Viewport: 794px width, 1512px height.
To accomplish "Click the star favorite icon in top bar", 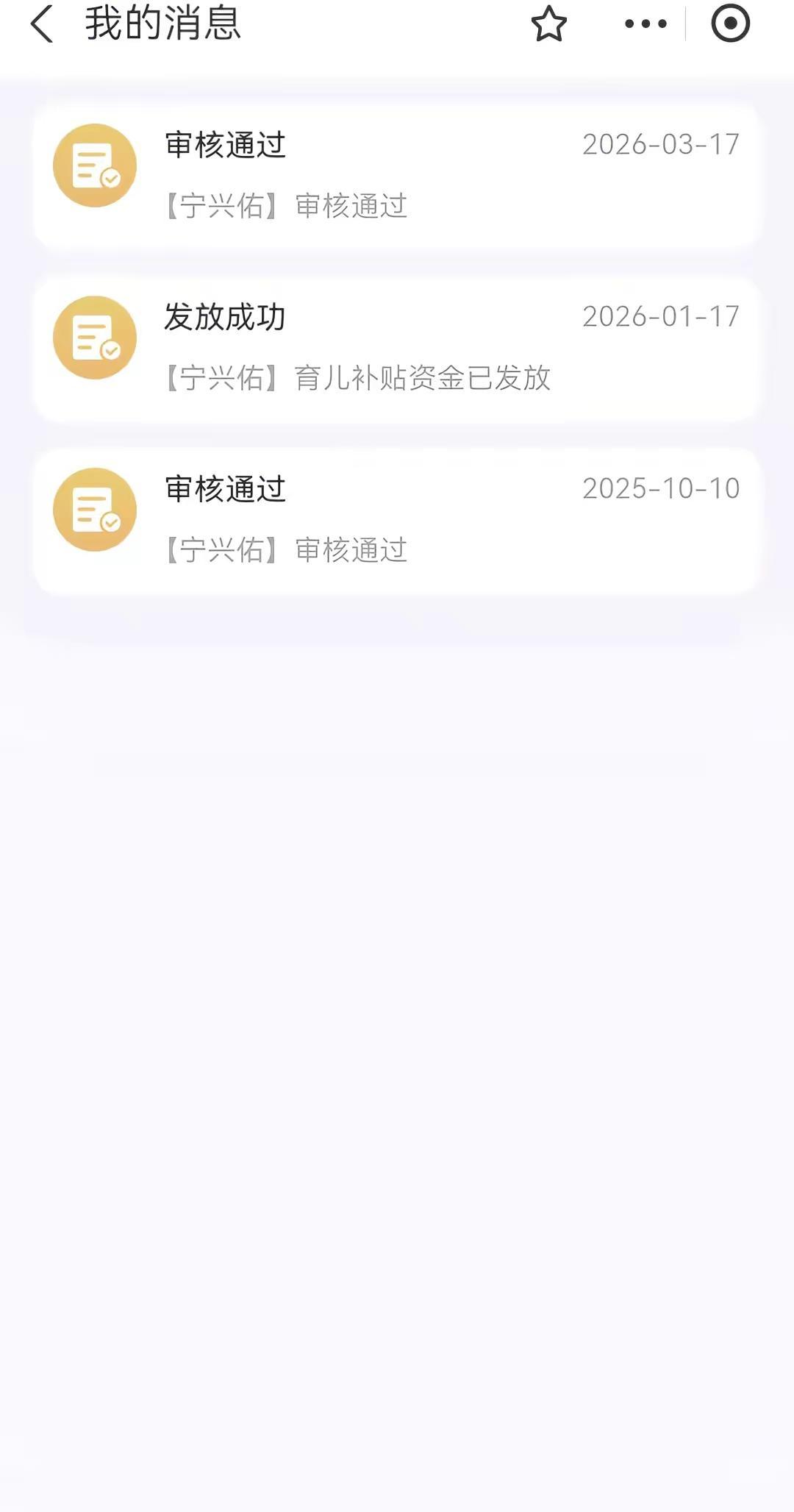I will click(549, 24).
